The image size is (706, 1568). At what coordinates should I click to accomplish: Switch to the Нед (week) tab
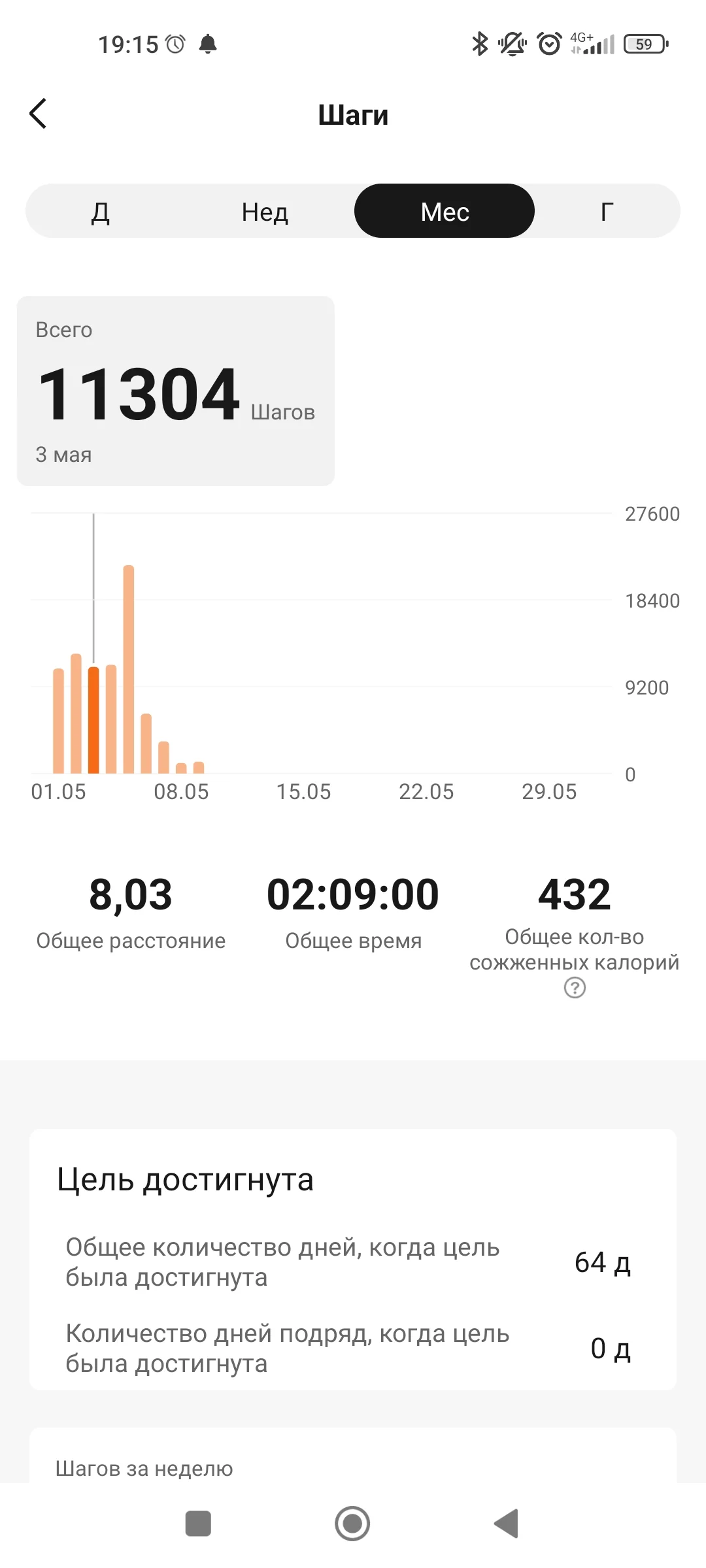point(265,211)
